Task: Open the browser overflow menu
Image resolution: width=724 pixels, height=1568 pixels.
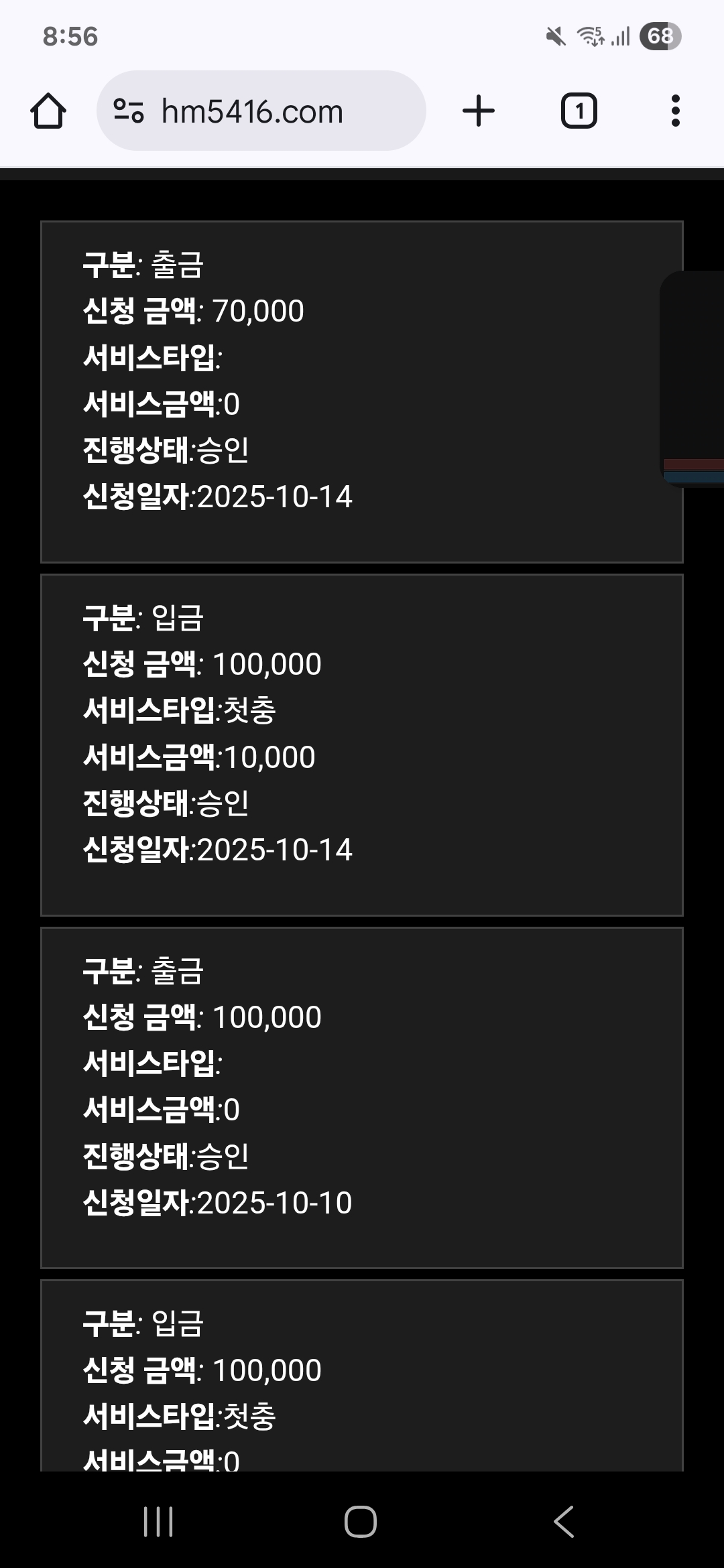Action: pyautogui.click(x=675, y=111)
